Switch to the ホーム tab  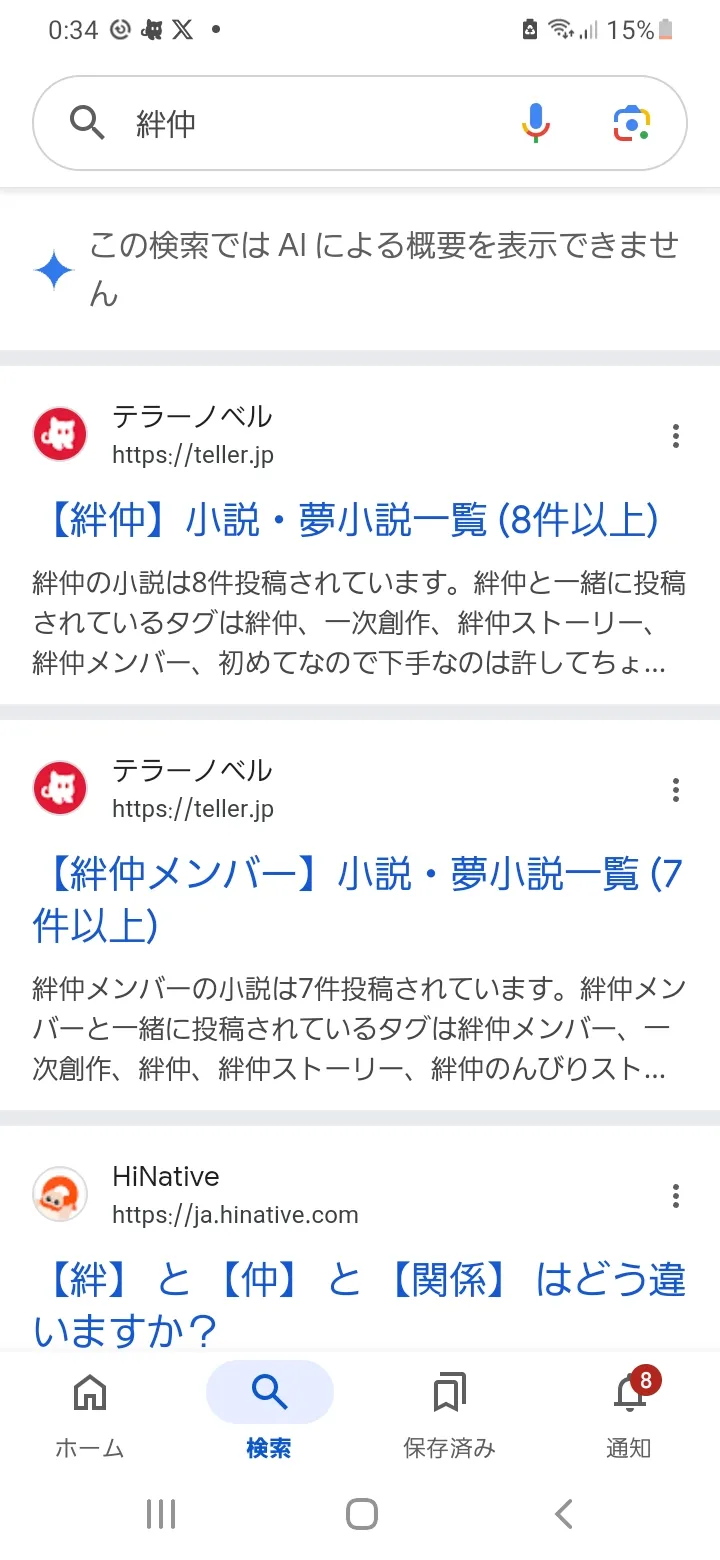(90, 1410)
